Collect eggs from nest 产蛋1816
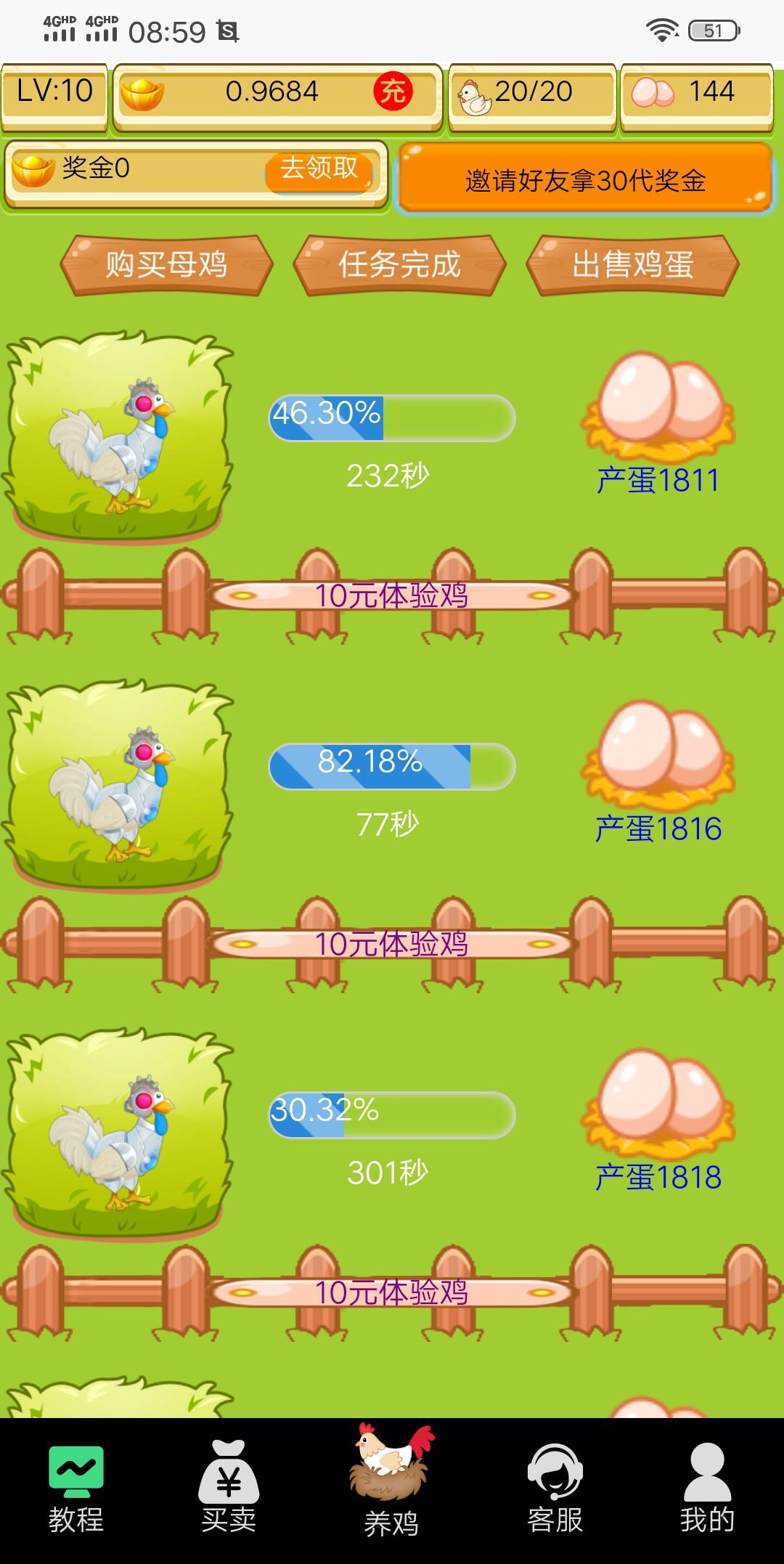The image size is (784, 1564). coord(659,757)
